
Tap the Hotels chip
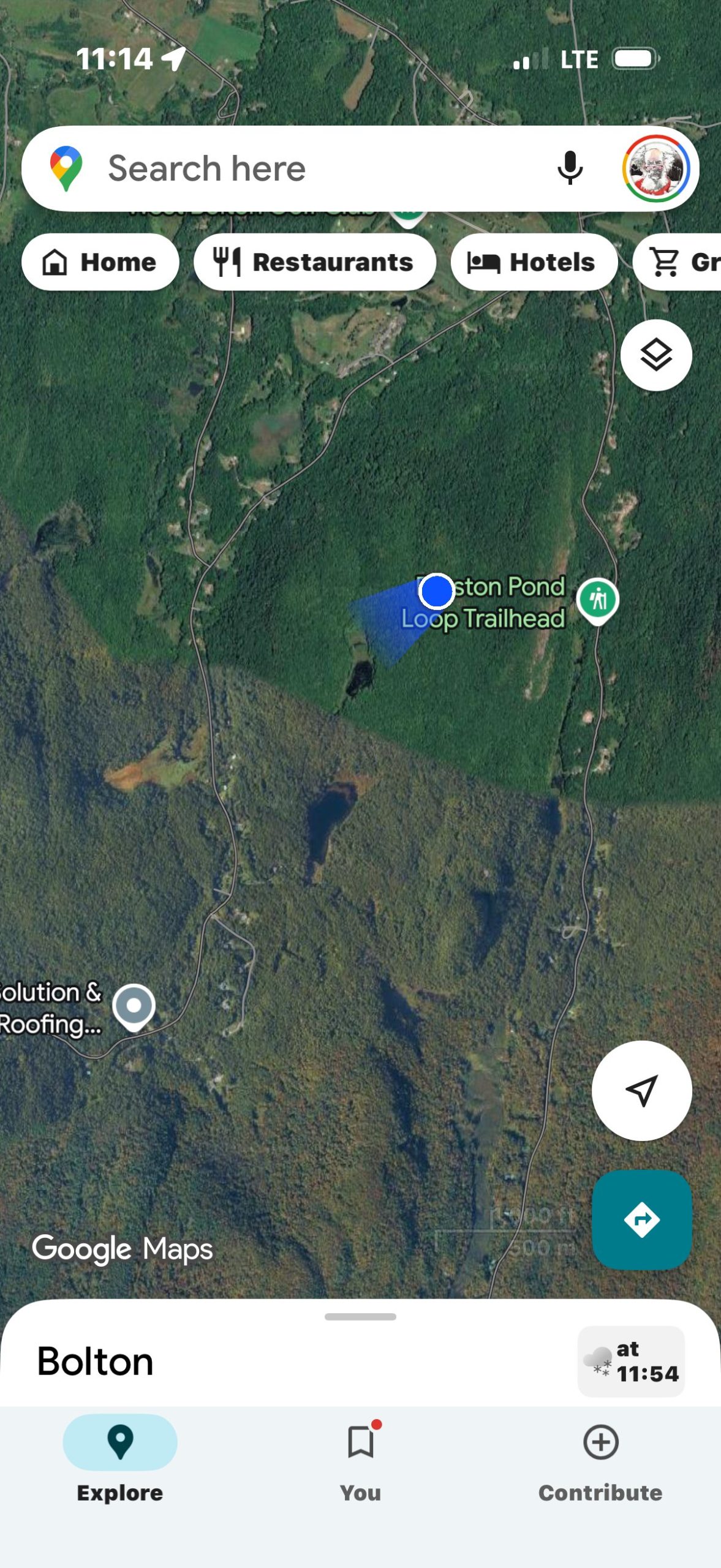tap(533, 262)
